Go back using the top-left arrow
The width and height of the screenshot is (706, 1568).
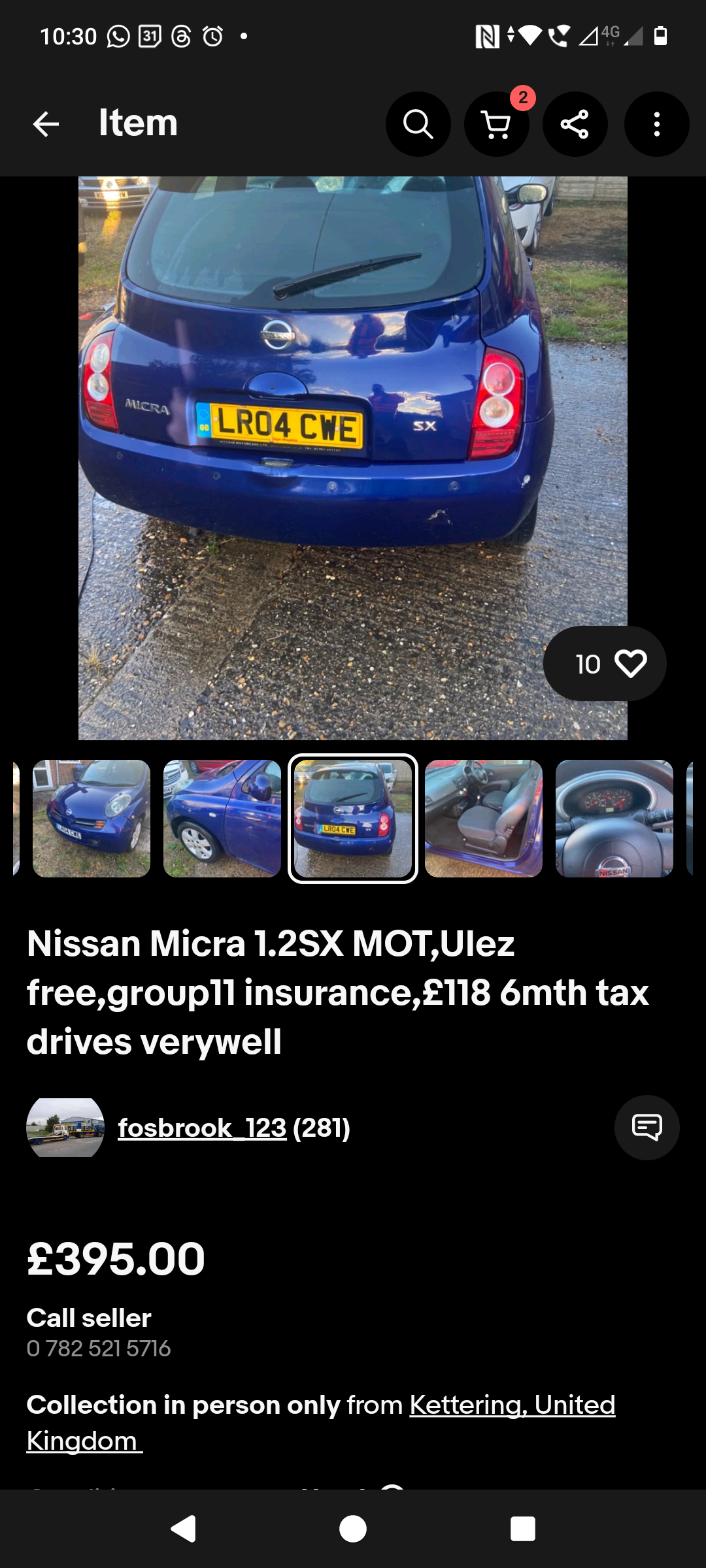[x=46, y=124]
